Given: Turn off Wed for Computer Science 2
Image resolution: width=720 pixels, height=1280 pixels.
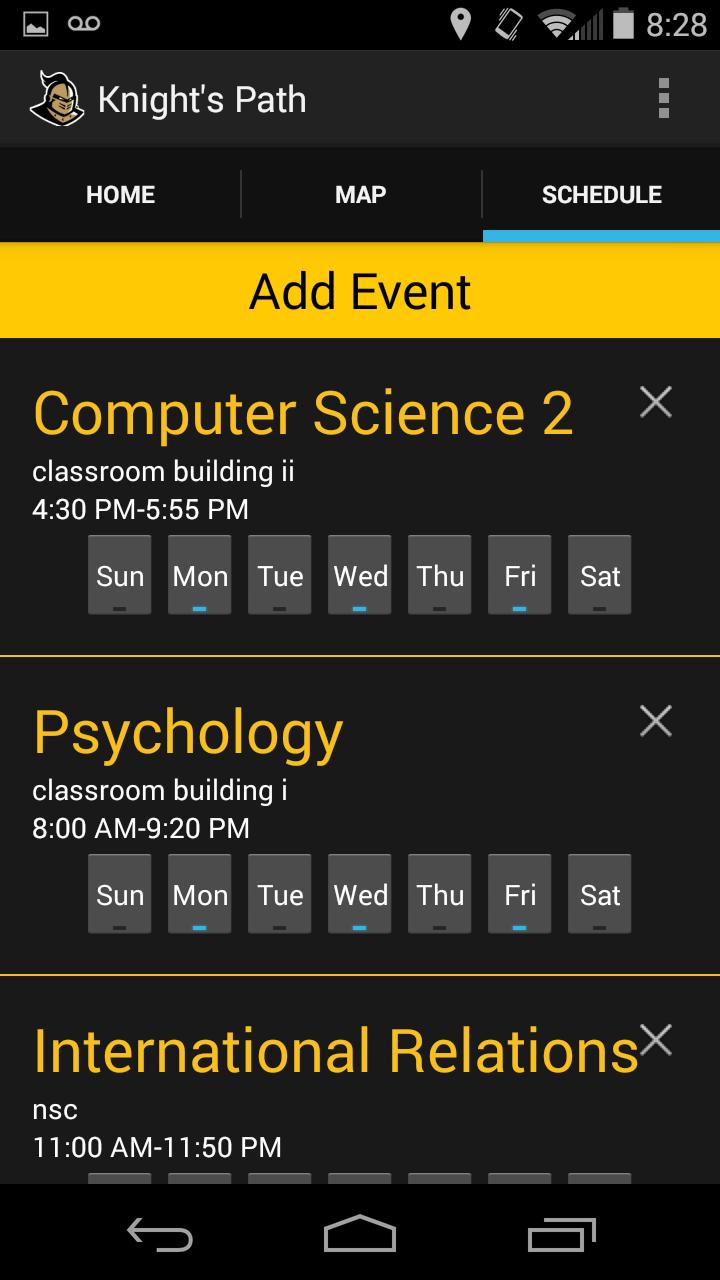Looking at the screenshot, I should pyautogui.click(x=360, y=576).
